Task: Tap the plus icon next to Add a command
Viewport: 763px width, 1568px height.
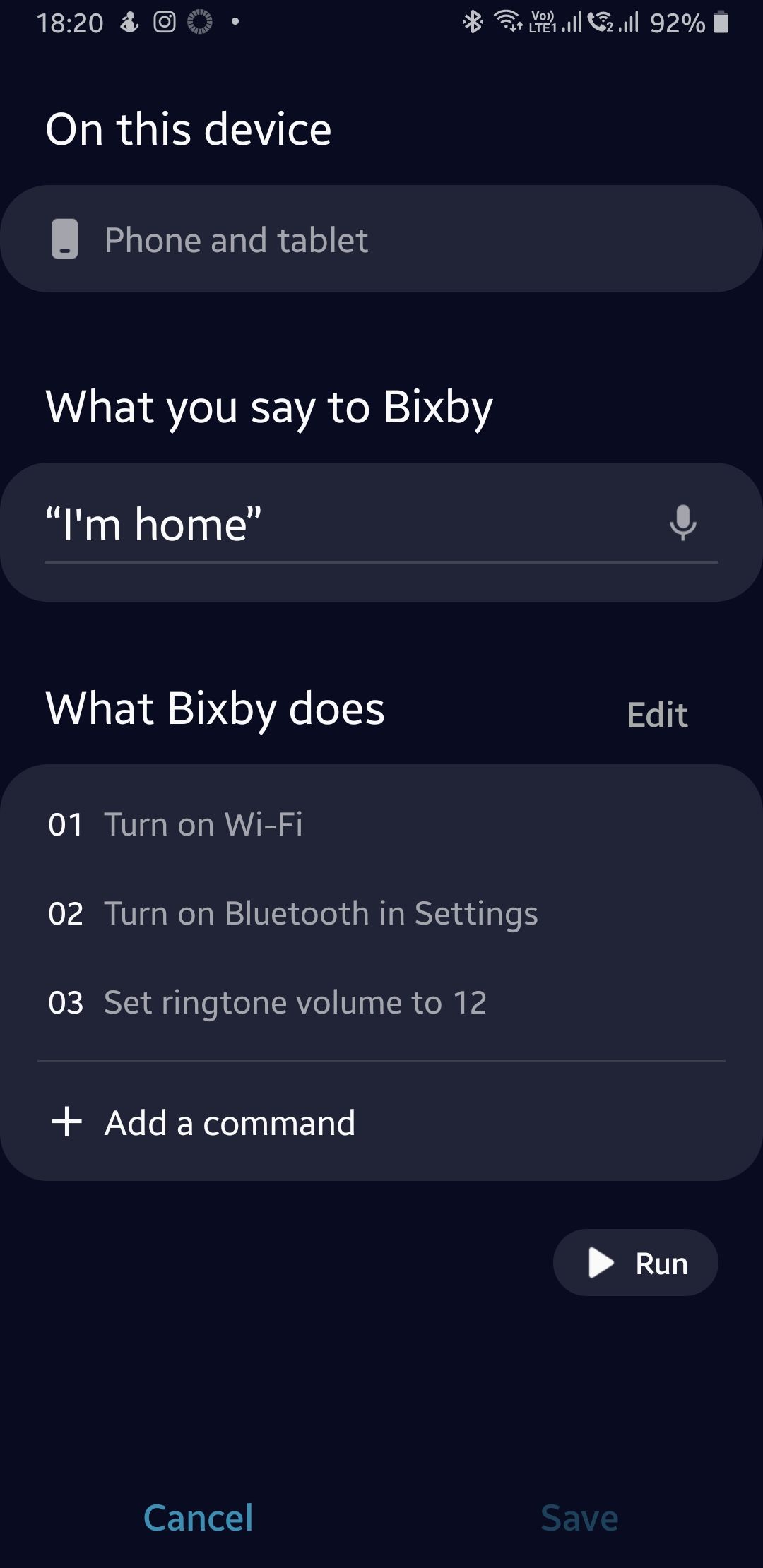Action: tap(67, 1122)
